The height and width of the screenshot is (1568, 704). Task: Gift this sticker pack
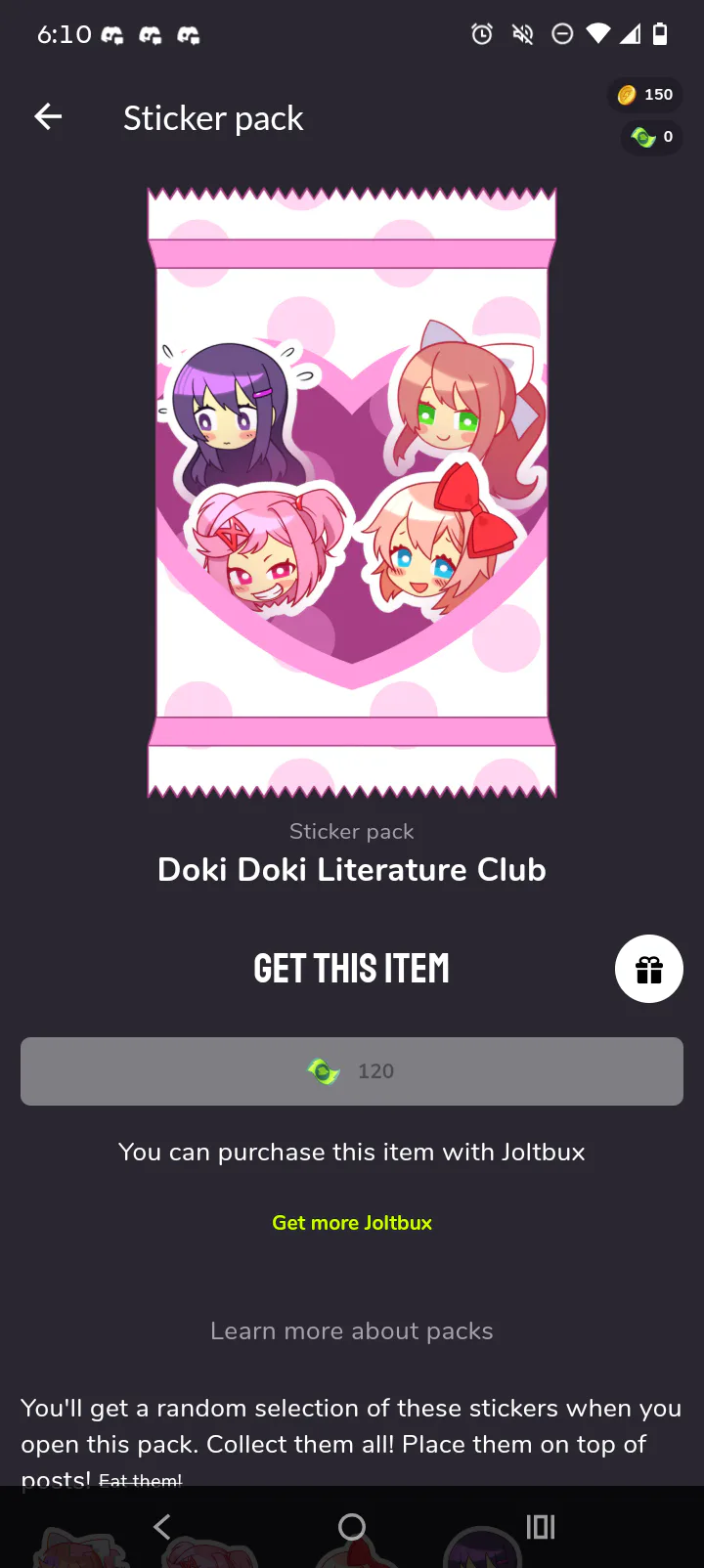[x=648, y=969]
